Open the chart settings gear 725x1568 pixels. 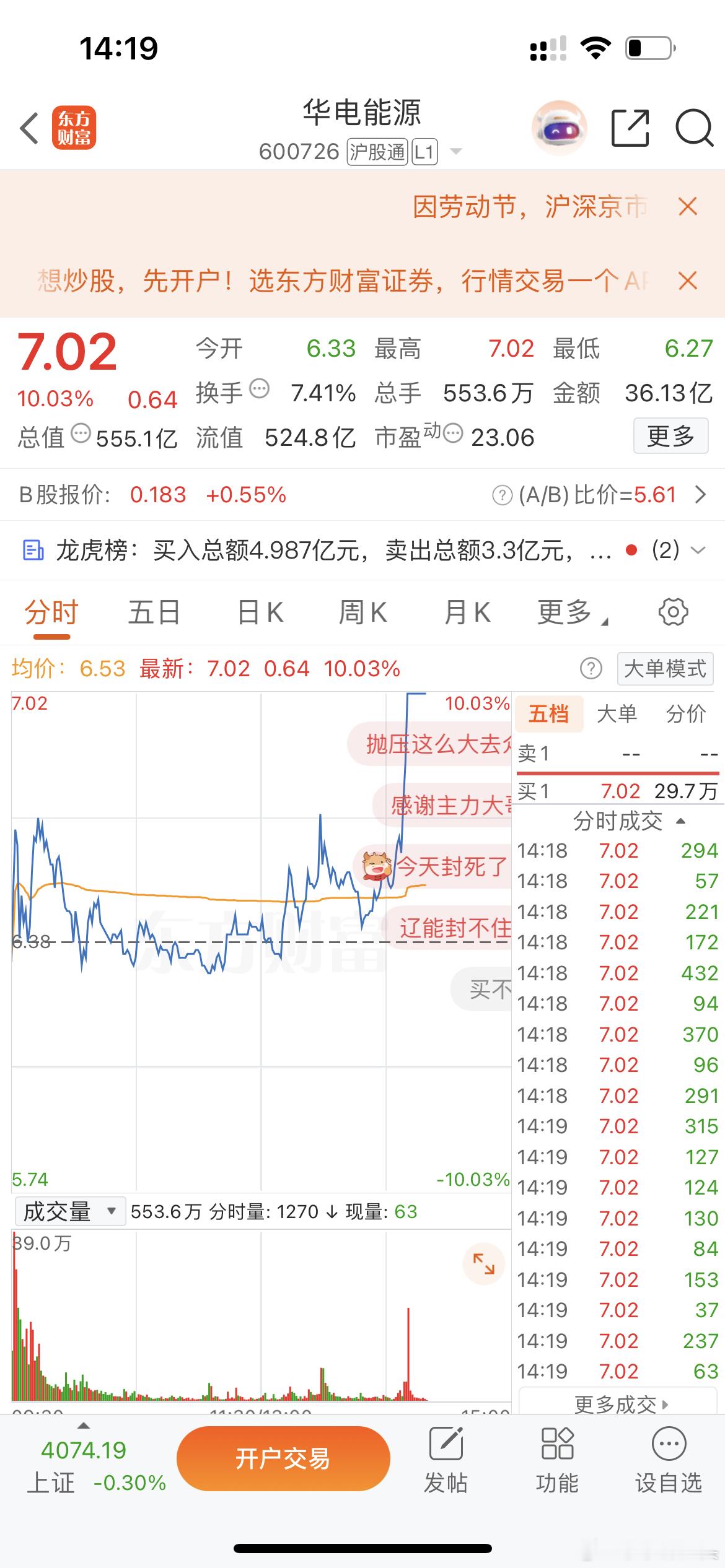click(673, 611)
